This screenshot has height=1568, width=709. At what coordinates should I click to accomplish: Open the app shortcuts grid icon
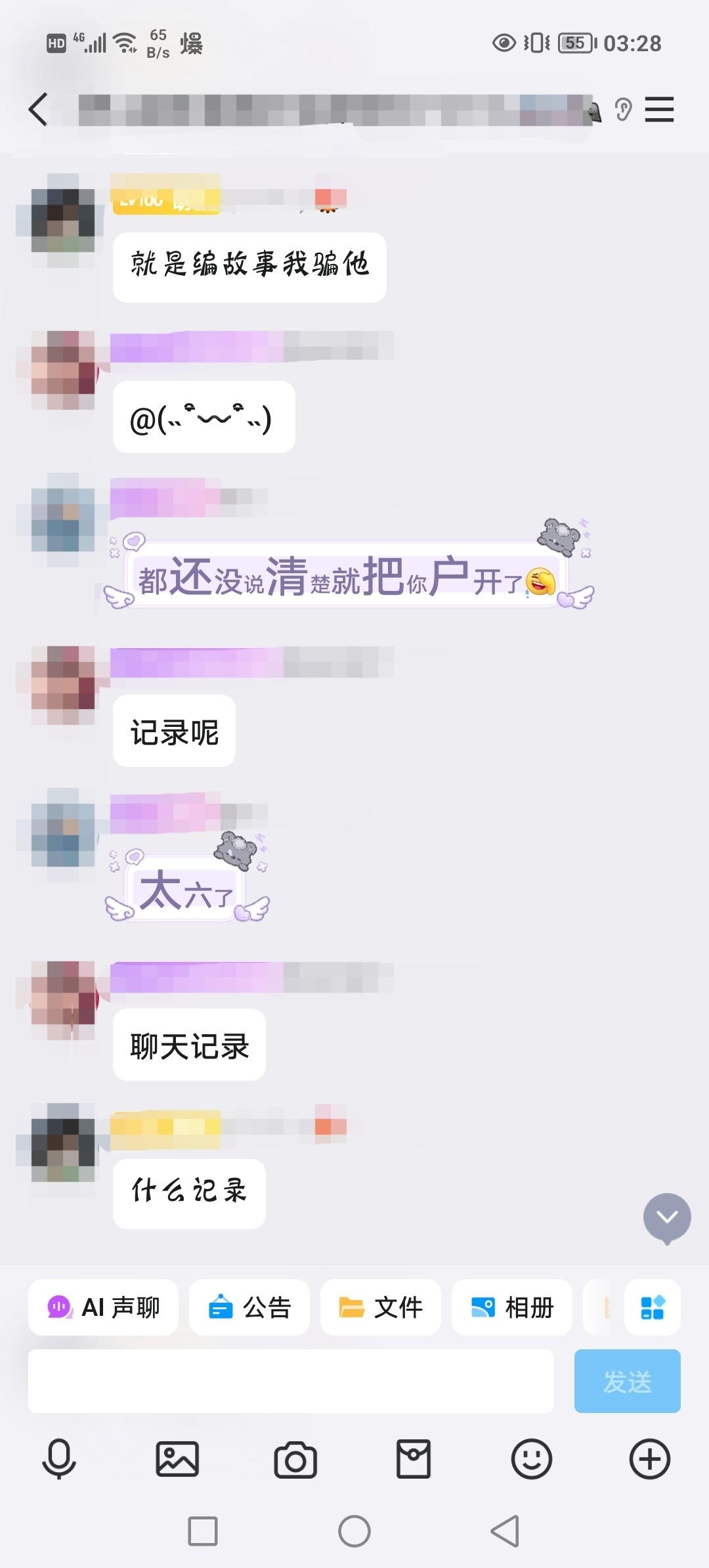point(653,1308)
